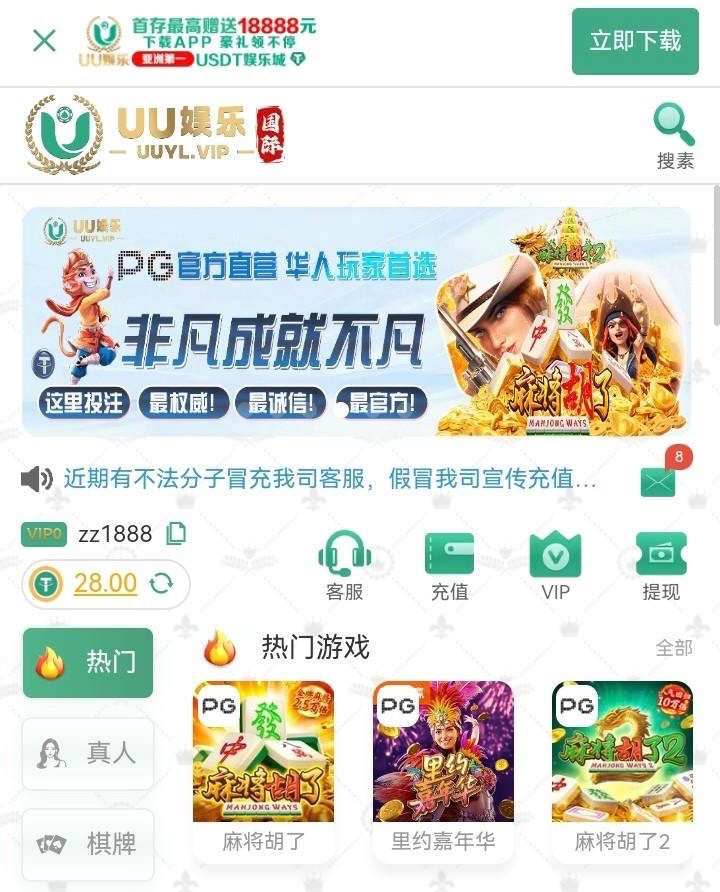Dismiss the app download banner
720x892 pixels.
(44, 40)
